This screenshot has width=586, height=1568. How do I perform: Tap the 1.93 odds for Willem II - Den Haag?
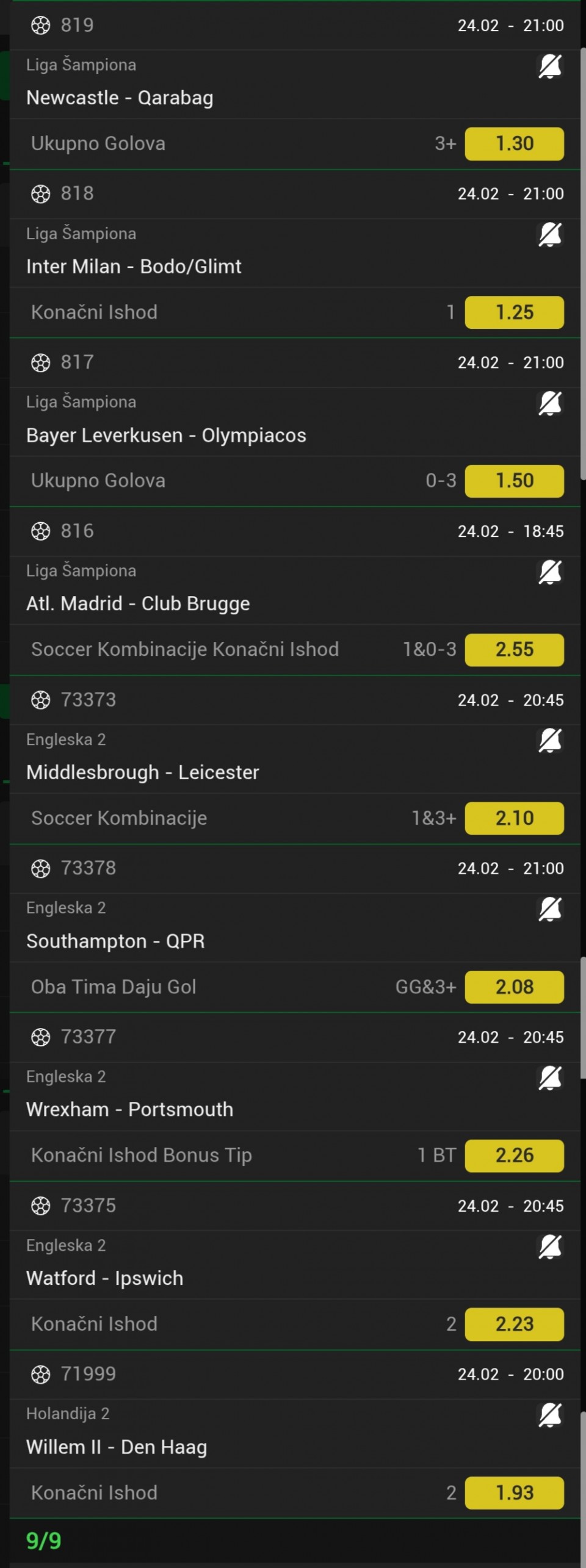(514, 1492)
